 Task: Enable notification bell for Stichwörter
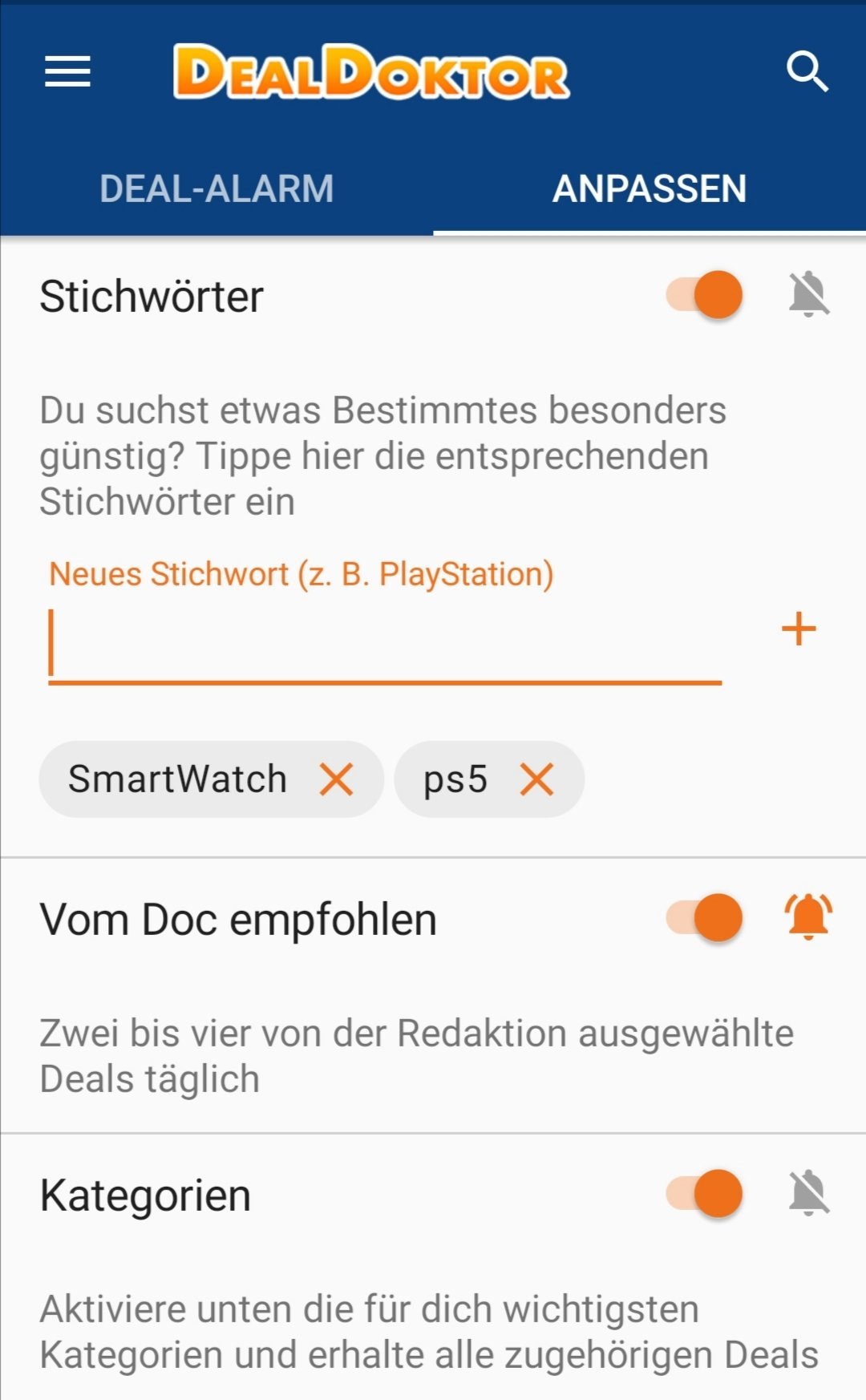(x=808, y=294)
